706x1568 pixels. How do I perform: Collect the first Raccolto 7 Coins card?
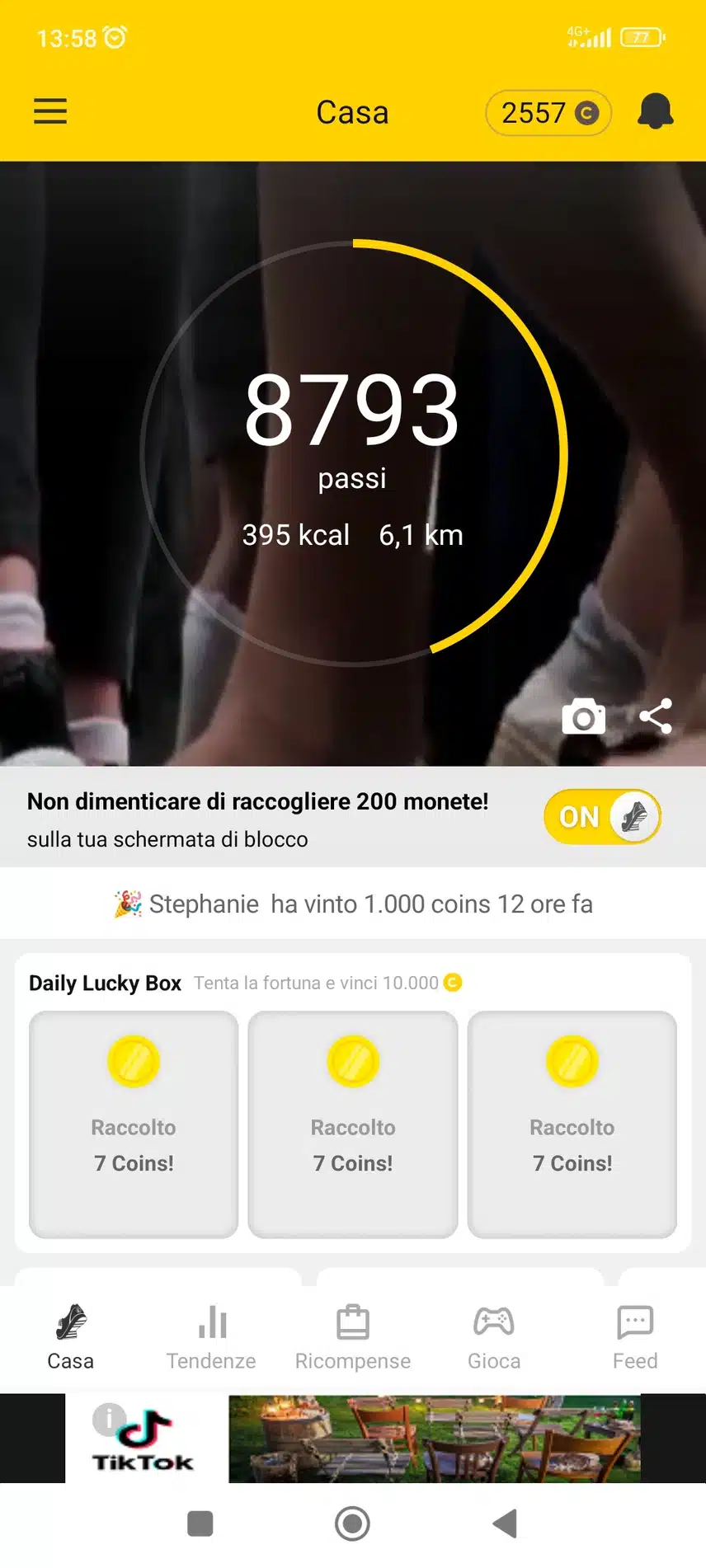tap(133, 1125)
